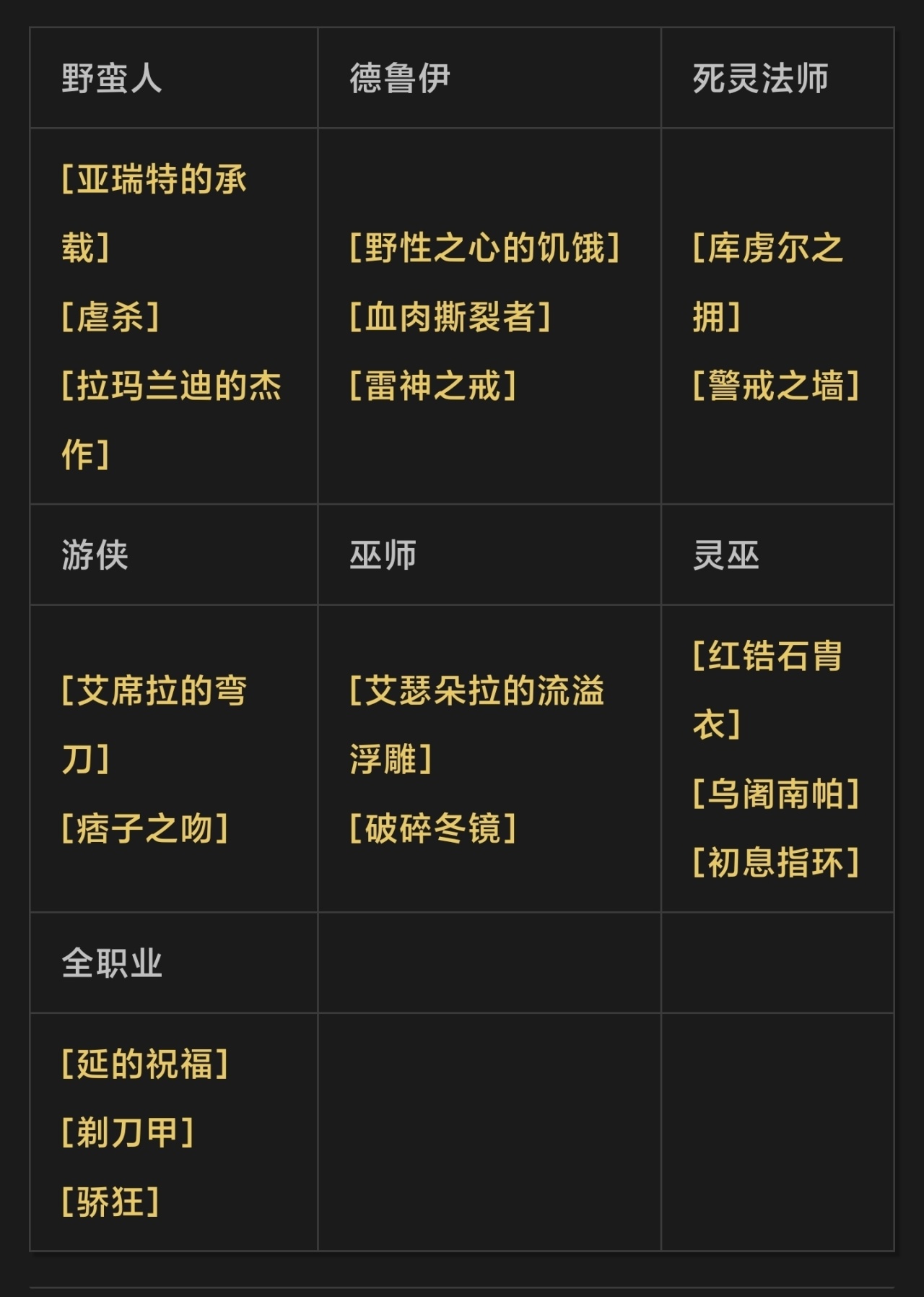Open the [艾席拉的弯刀] link
Image resolution: width=924 pixels, height=1297 pixels.
(x=154, y=690)
